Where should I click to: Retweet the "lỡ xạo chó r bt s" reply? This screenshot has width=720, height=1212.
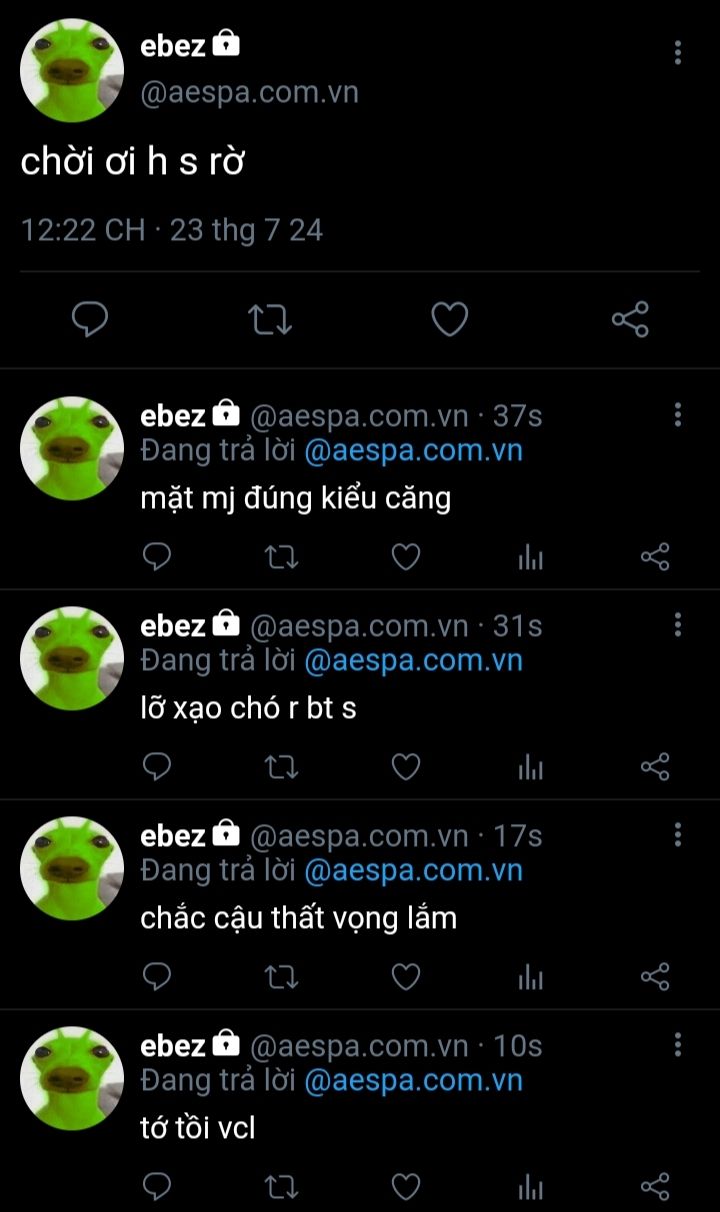coord(281,767)
